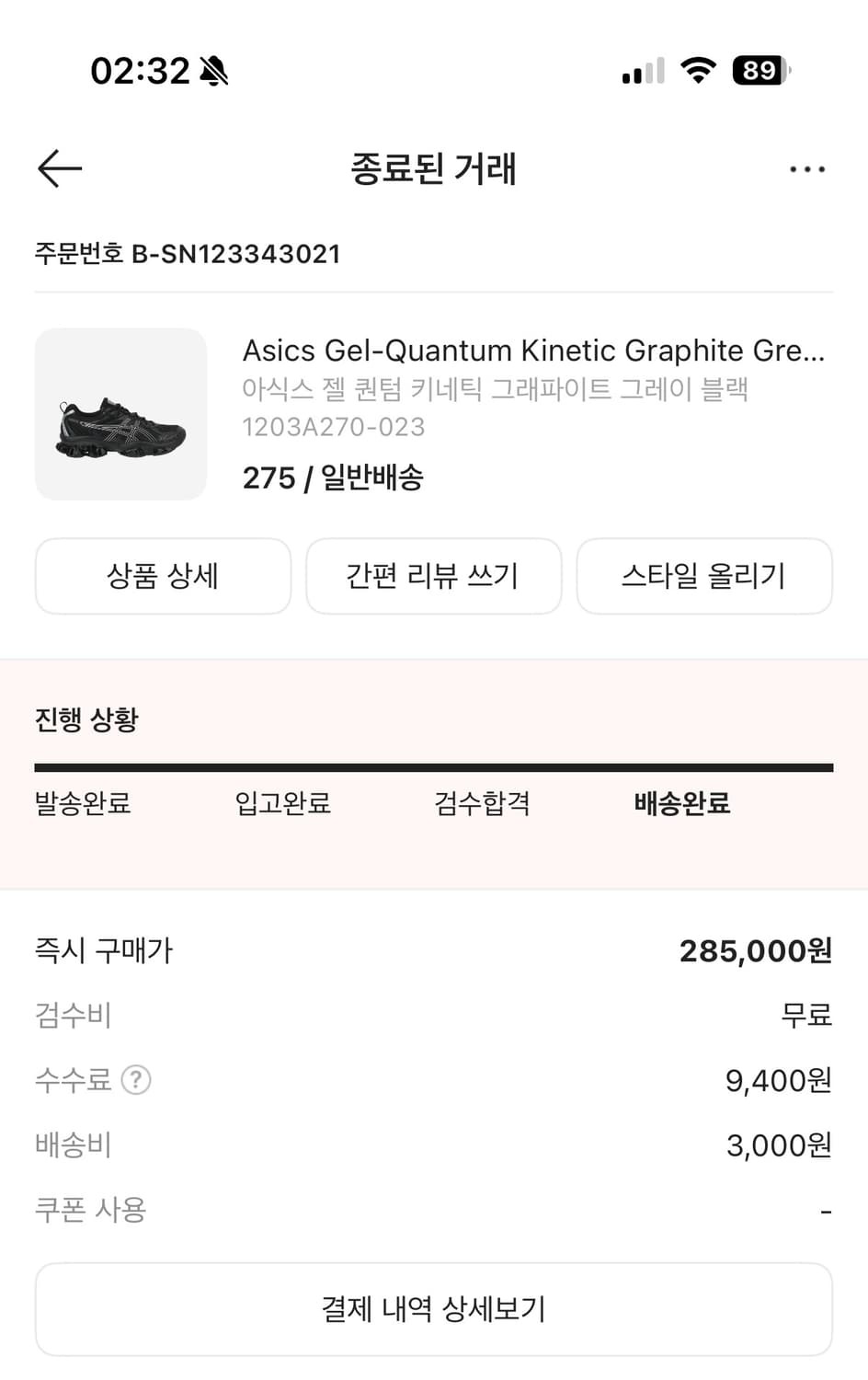868x1380 pixels.
Task: Tap 간편 리뷰 쓰기 to write a review
Action: pyautogui.click(x=434, y=576)
